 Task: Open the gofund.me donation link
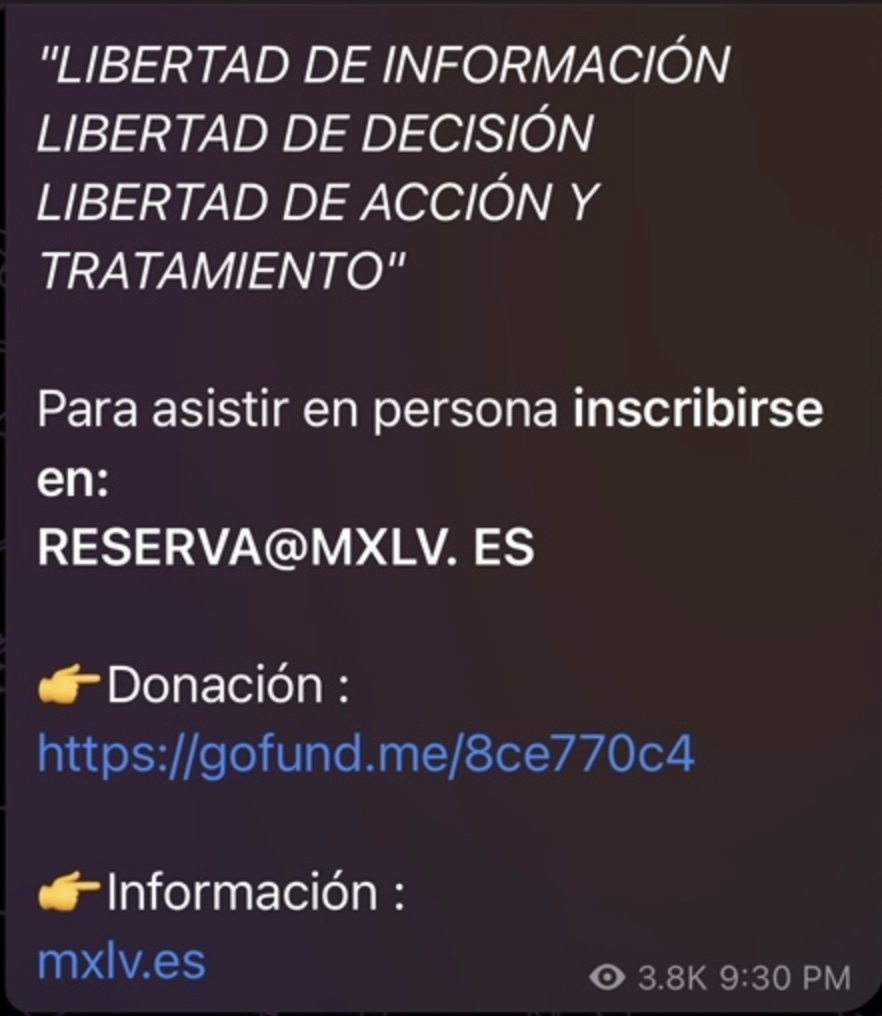[365, 756]
